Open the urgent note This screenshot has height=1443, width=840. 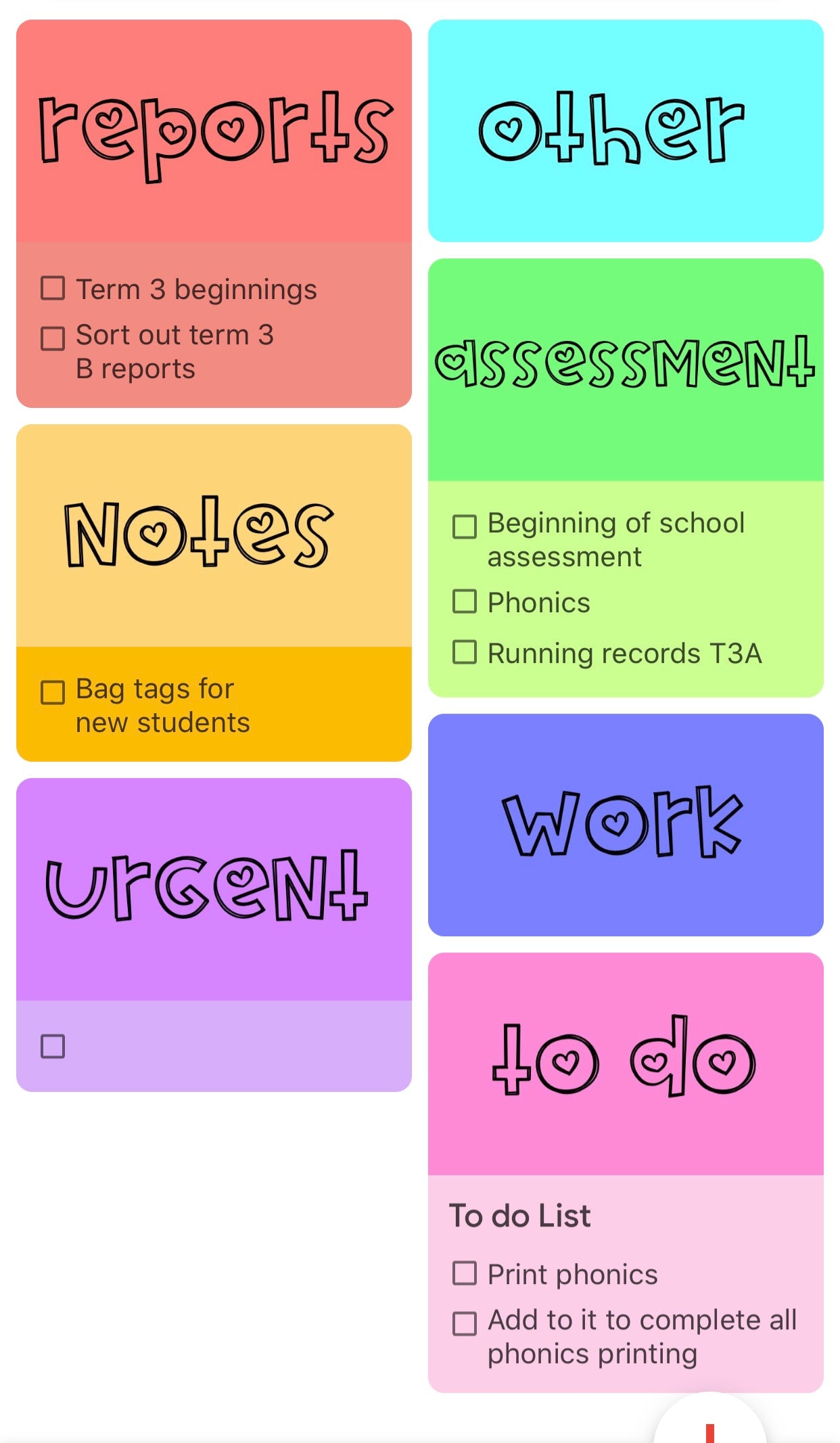tap(214, 888)
